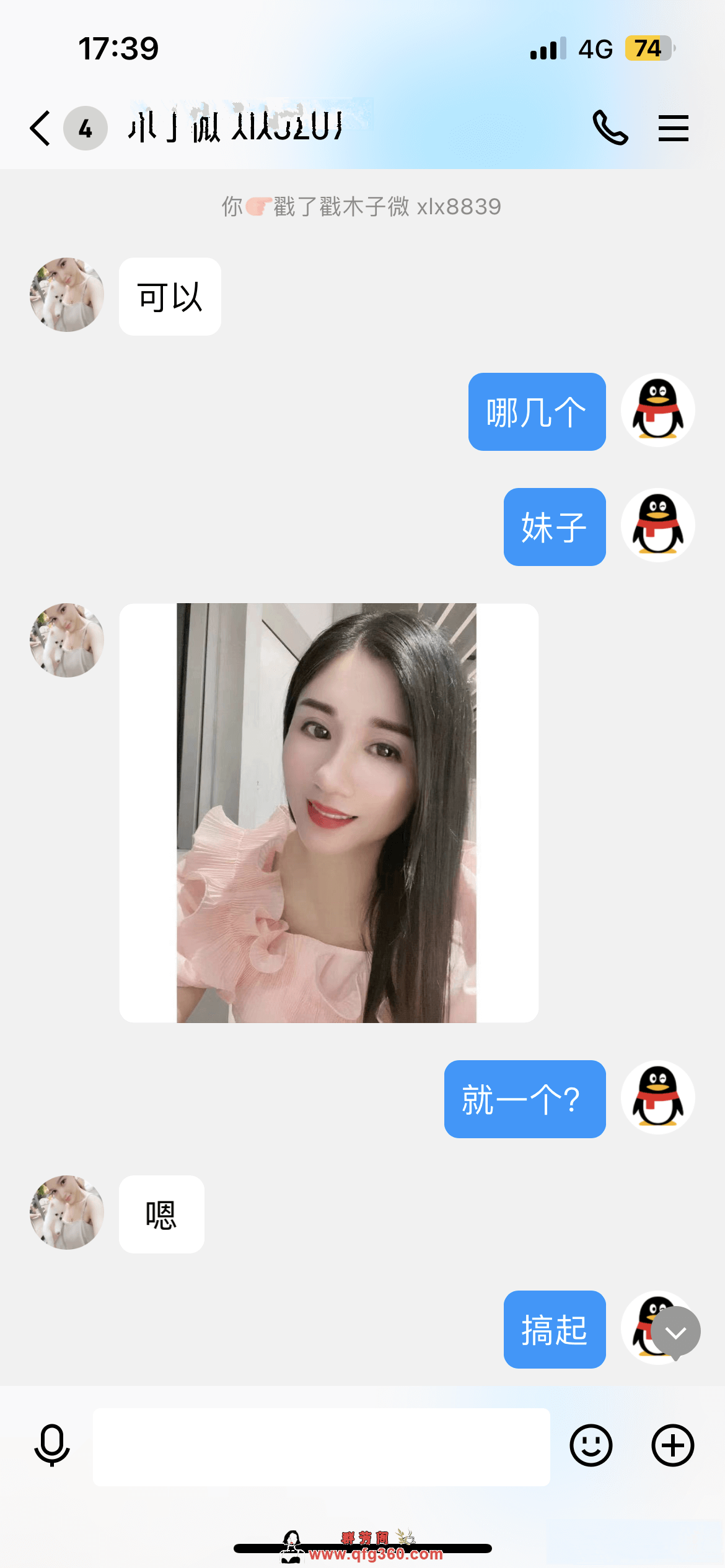
Task: Focus the message text field
Action: (x=321, y=1447)
